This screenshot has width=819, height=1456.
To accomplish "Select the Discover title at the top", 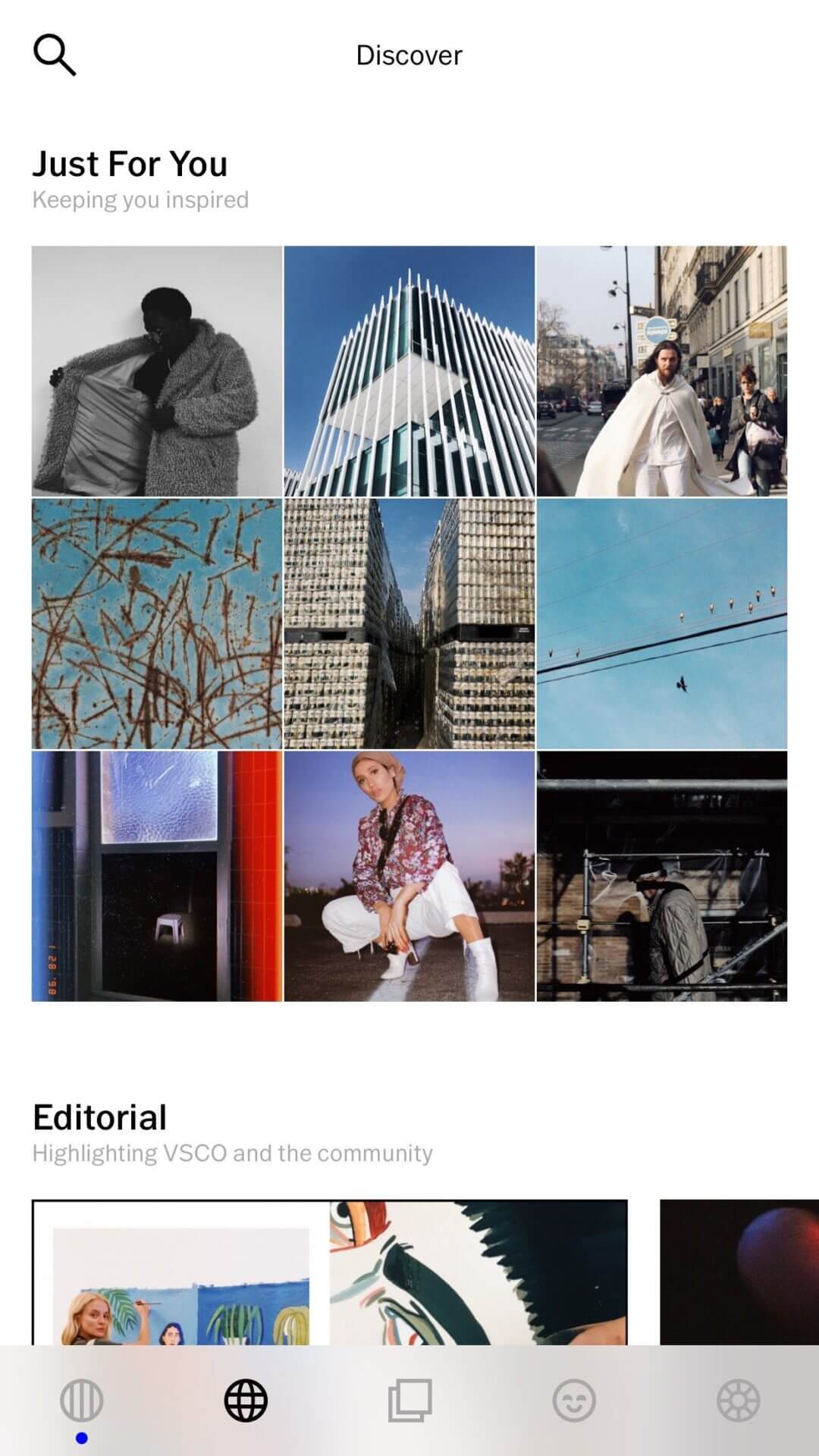I will coord(409,54).
